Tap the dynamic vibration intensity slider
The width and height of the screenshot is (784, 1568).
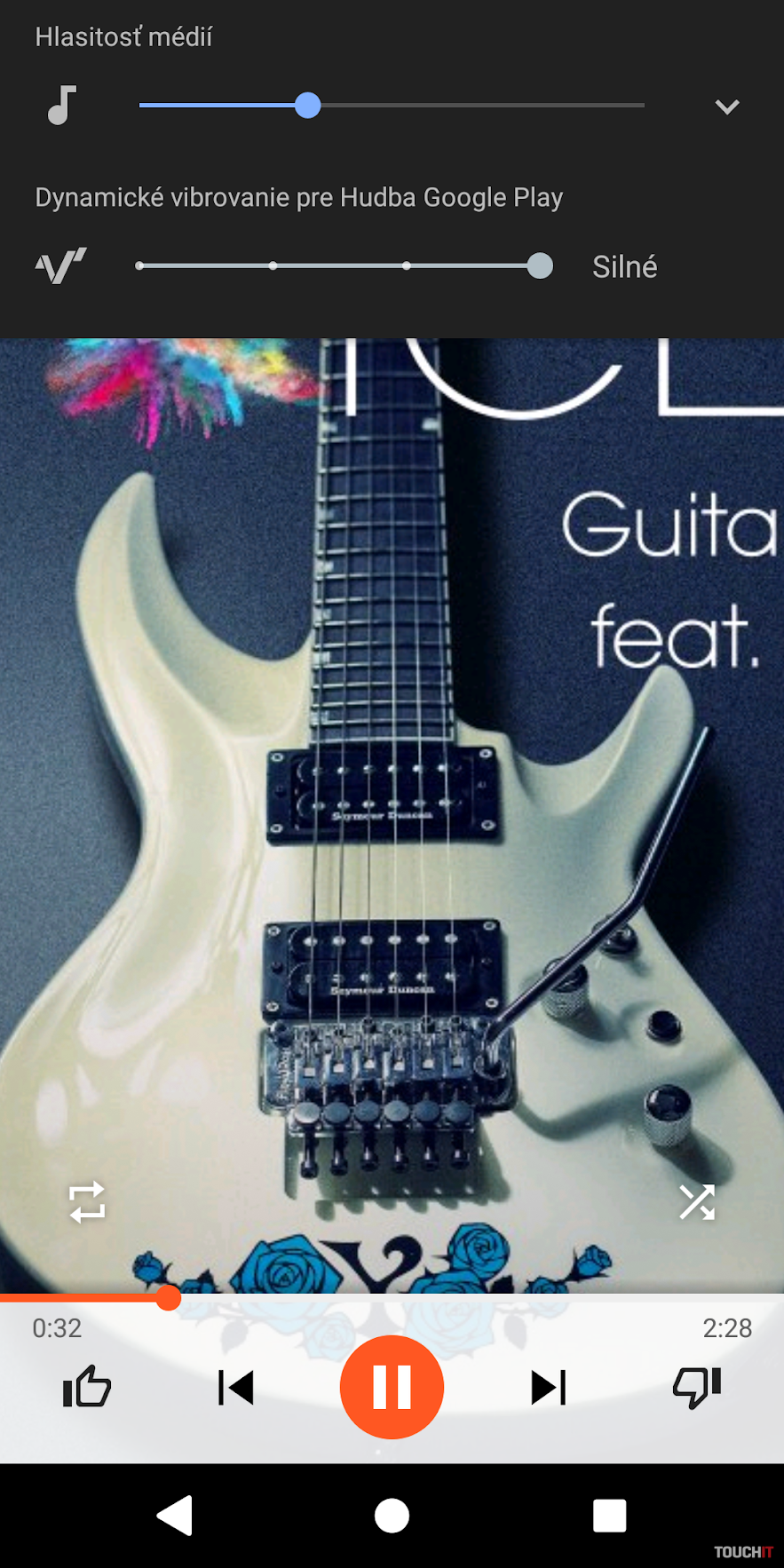point(344,265)
